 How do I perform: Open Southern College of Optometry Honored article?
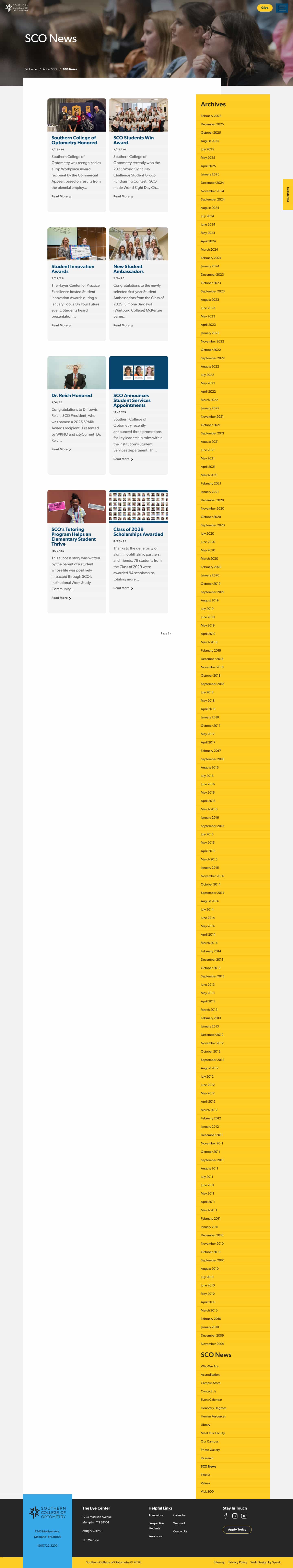click(x=74, y=140)
